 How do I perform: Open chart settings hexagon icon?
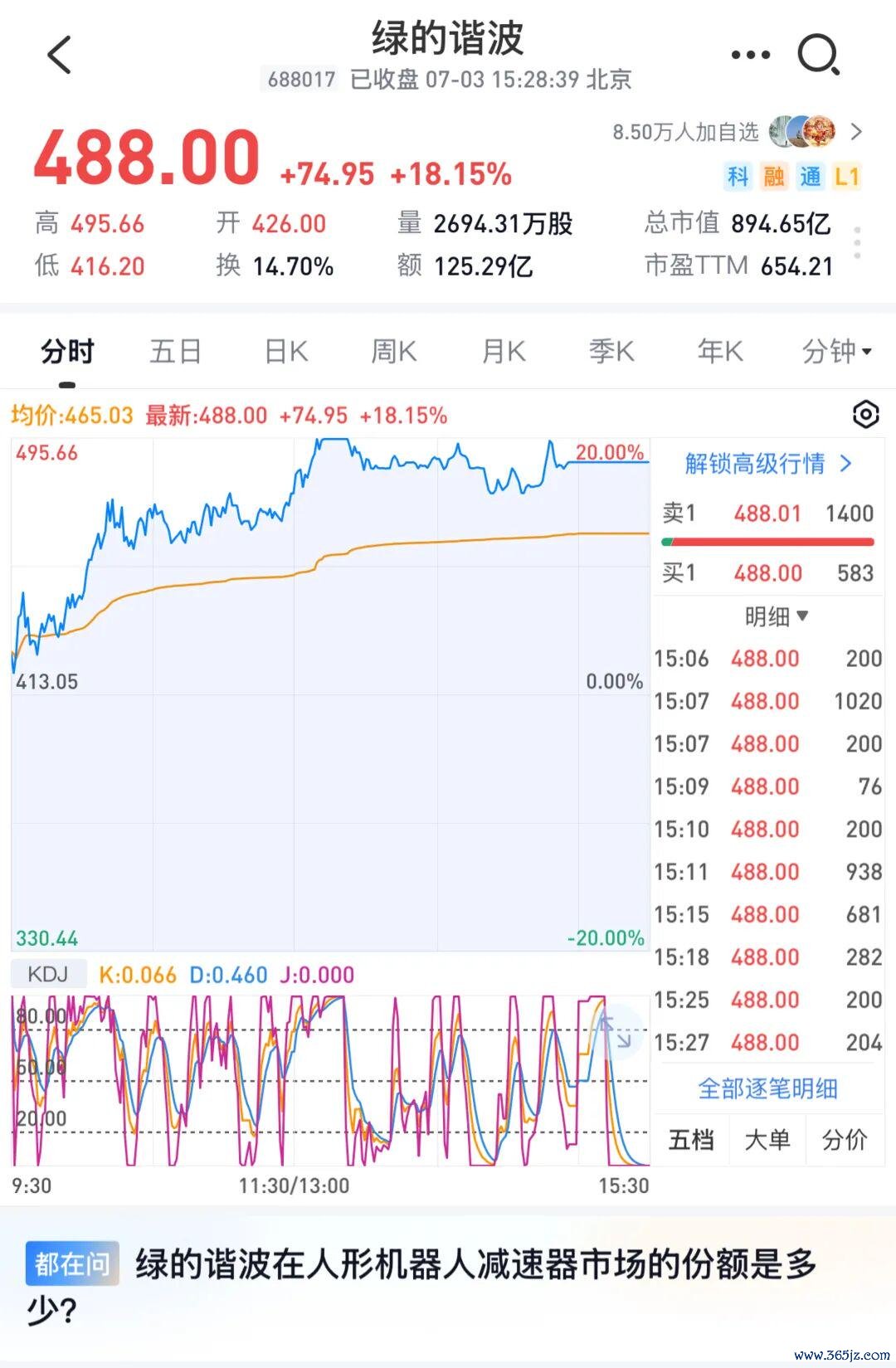point(865,414)
